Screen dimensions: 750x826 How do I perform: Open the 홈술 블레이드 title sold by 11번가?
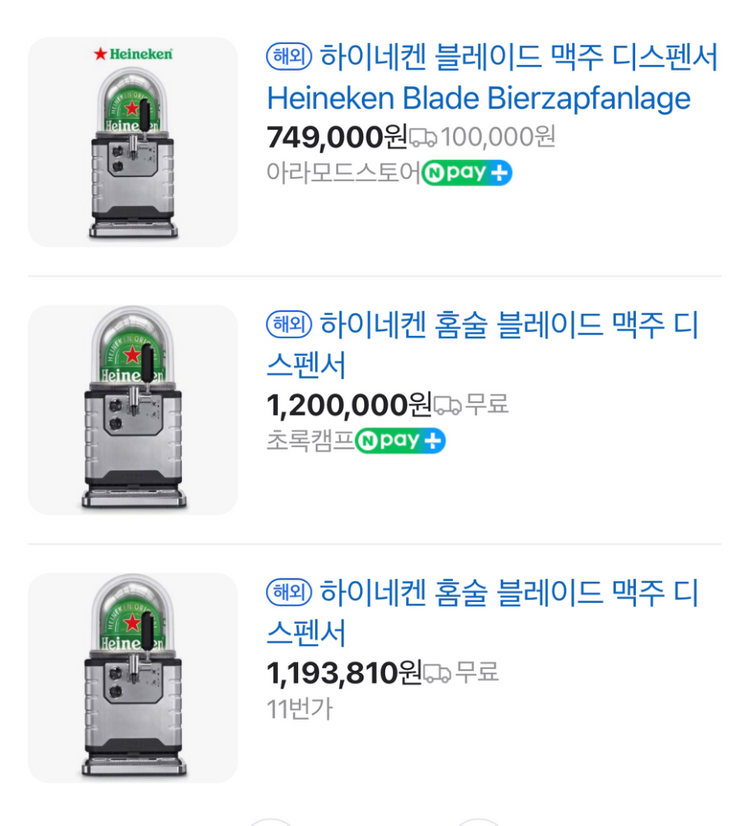coord(482,612)
